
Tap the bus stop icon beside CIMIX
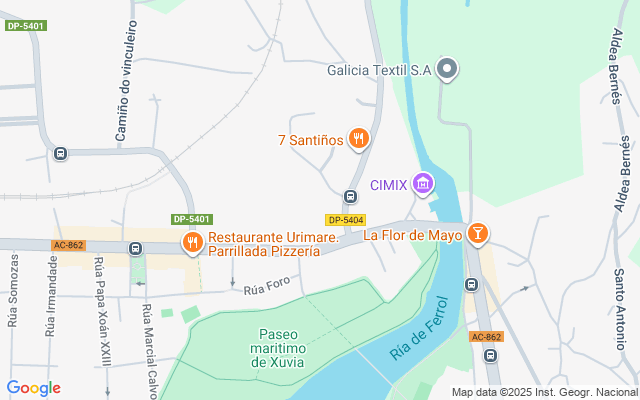[350, 197]
